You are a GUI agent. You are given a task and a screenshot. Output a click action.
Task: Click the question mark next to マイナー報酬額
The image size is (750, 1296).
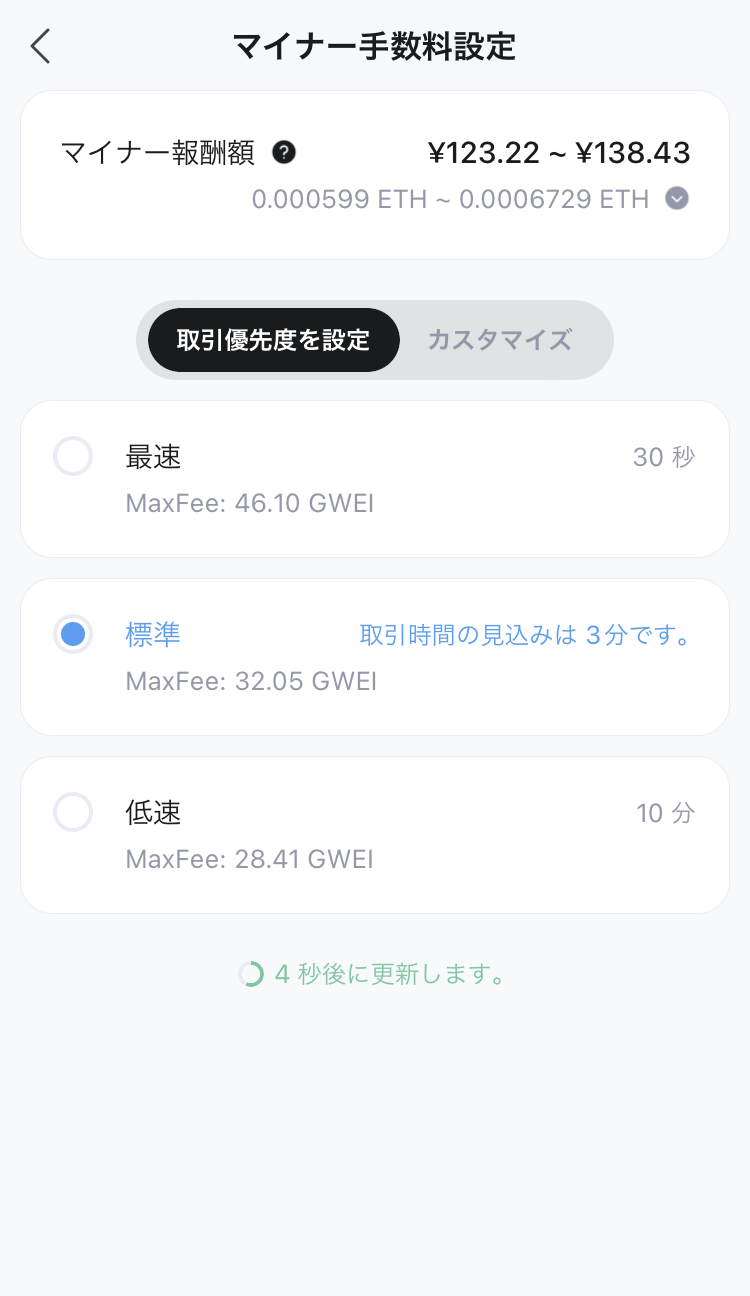click(284, 152)
